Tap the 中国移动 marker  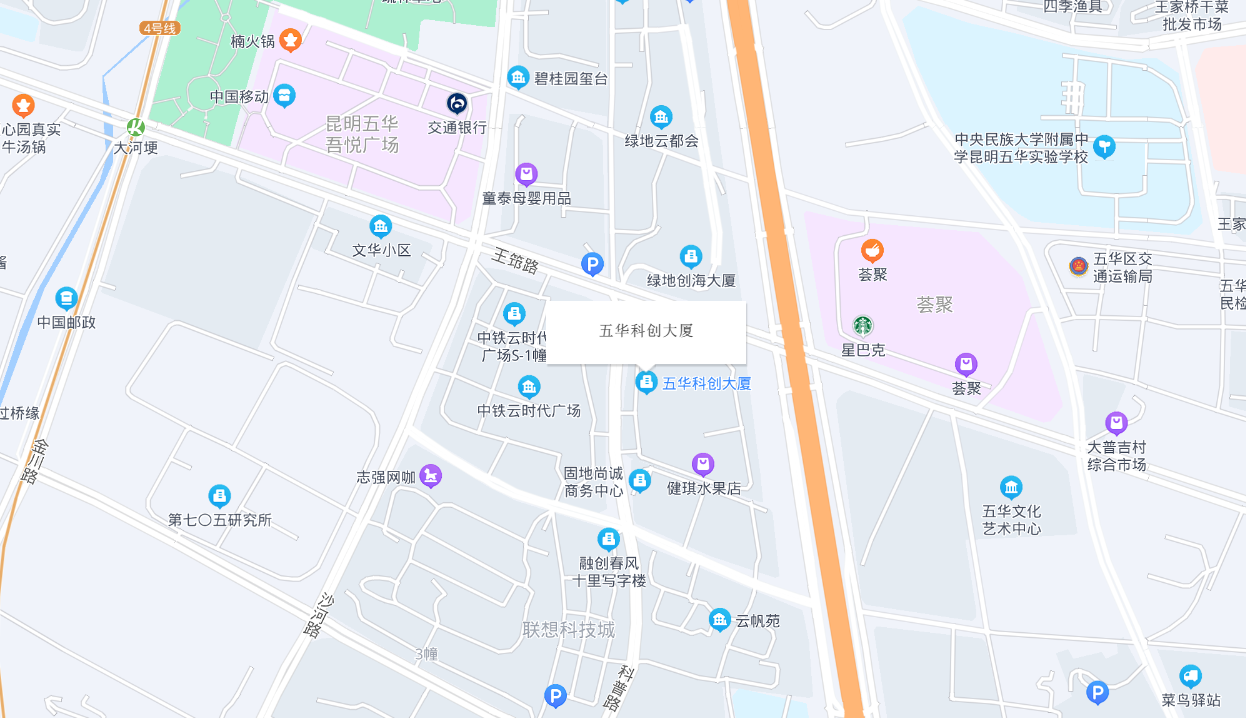point(284,96)
